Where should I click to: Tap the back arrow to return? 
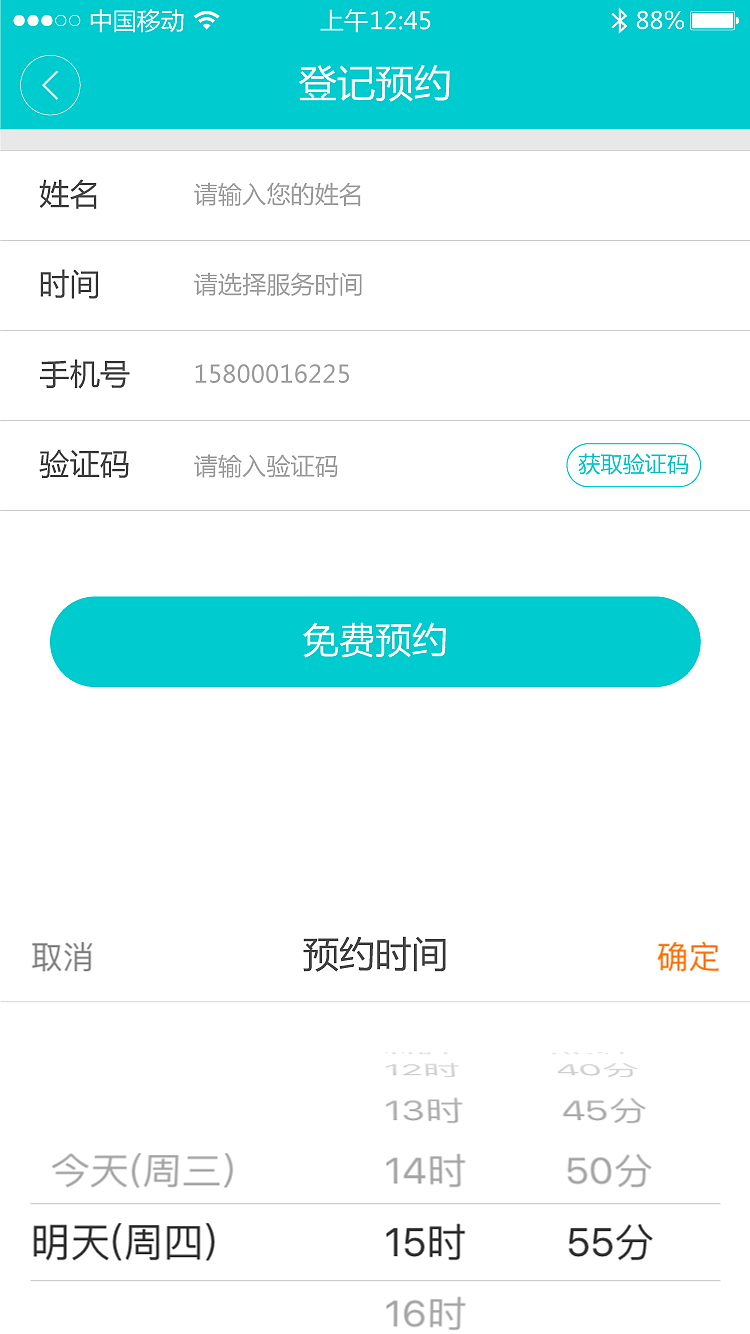50,86
